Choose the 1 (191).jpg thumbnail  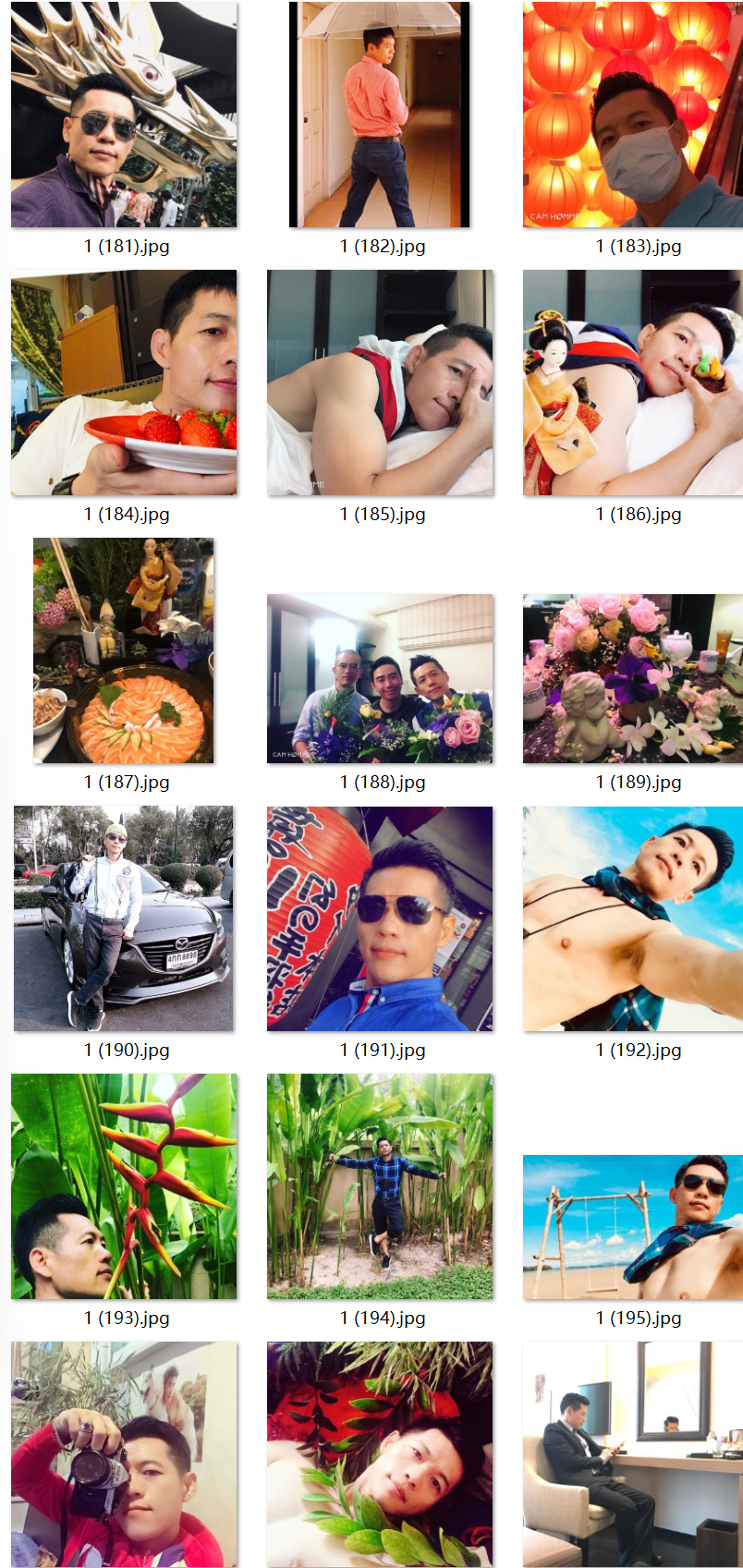click(380, 918)
